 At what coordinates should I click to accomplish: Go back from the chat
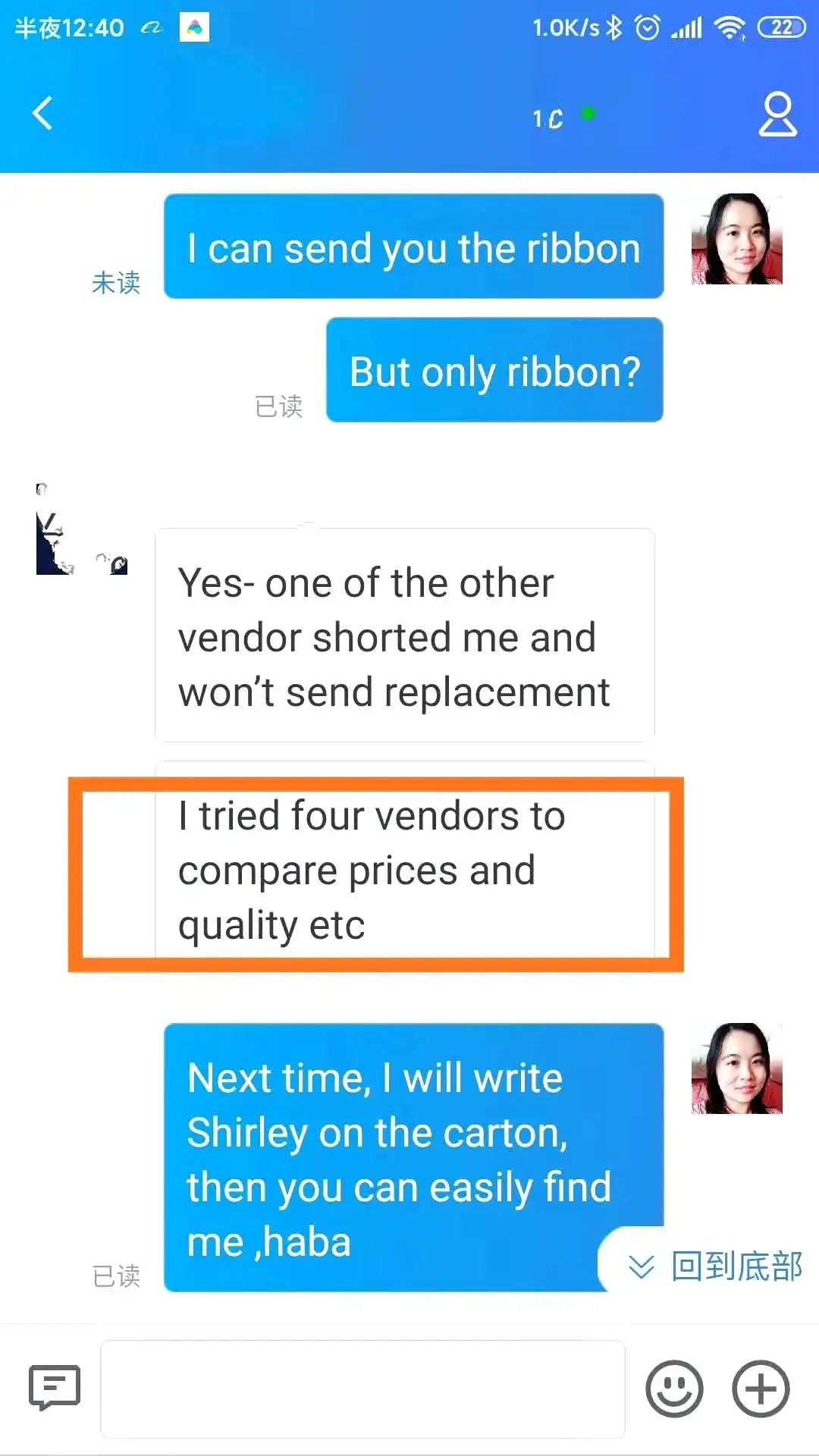[x=43, y=114]
